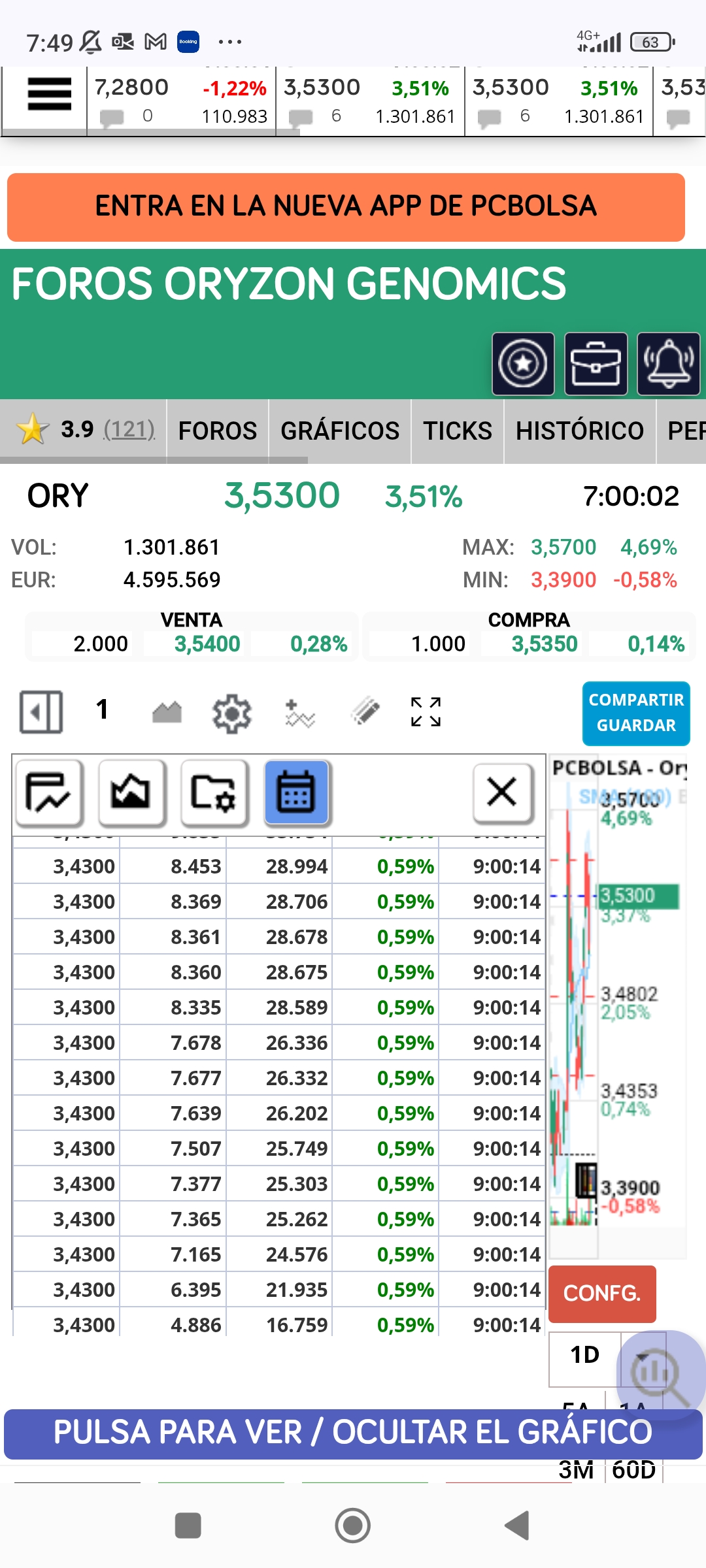706x1568 pixels.
Task: Go back with the system back button
Action: click(517, 1526)
